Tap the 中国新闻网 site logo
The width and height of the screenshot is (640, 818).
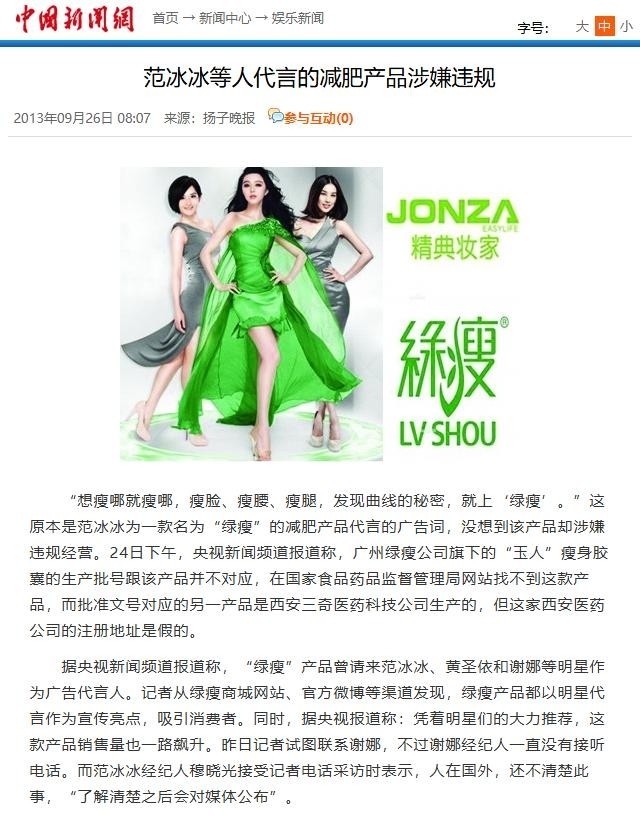(x=75, y=19)
